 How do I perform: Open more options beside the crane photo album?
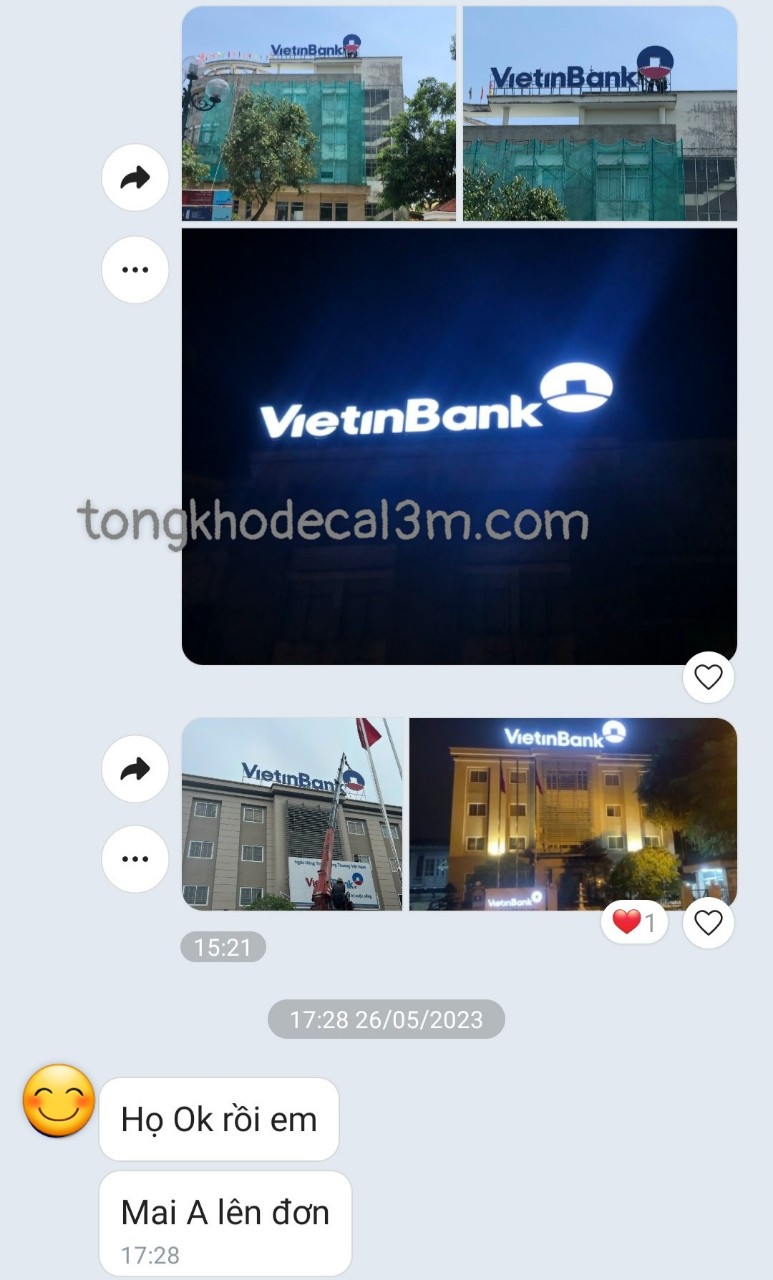tap(135, 858)
